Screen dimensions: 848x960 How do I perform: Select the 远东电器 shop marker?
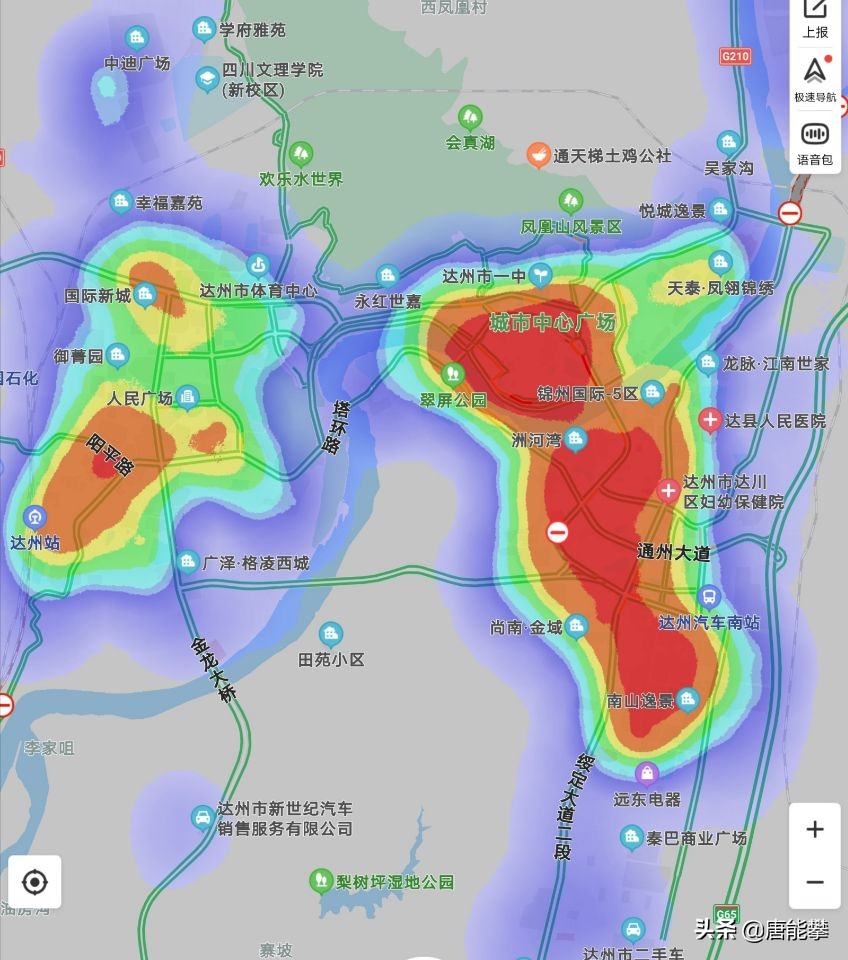pyautogui.click(x=647, y=773)
